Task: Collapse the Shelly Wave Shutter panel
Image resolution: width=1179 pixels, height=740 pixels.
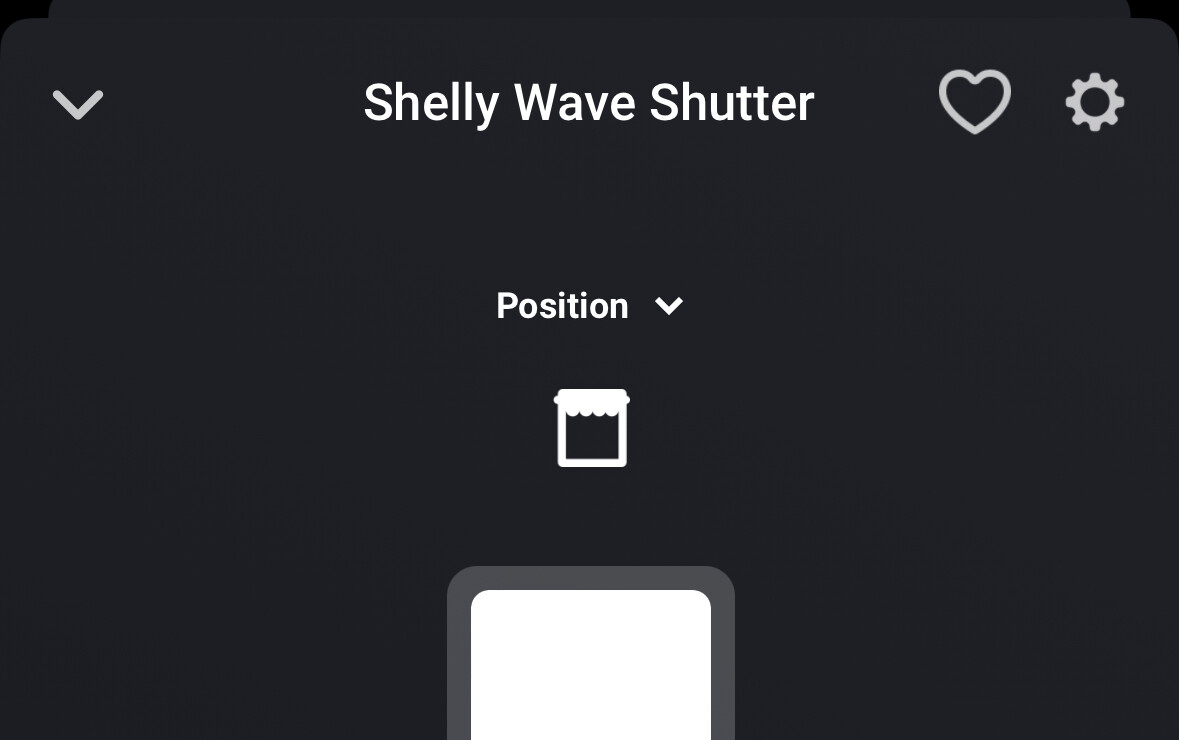Action: 78,104
